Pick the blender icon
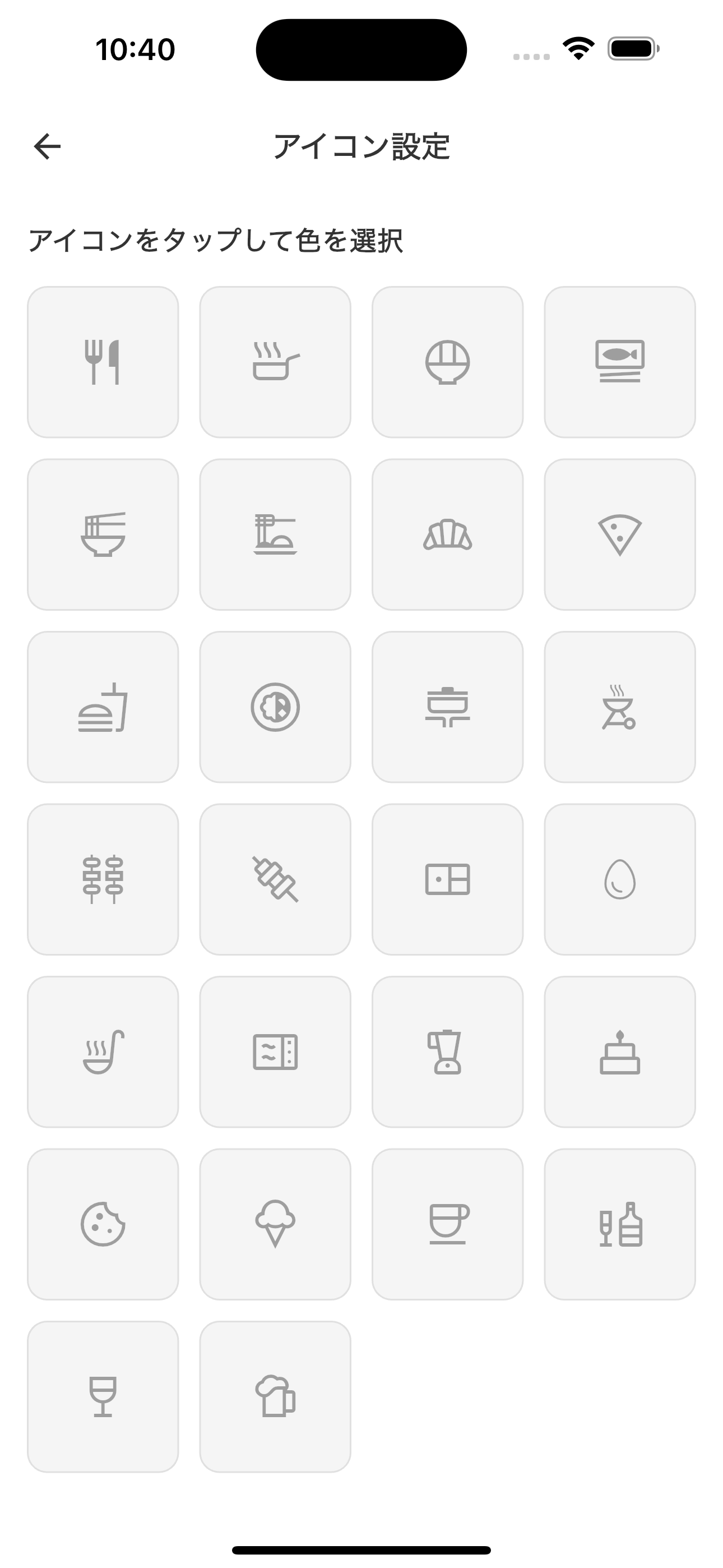The image size is (723, 1568). [x=447, y=1052]
